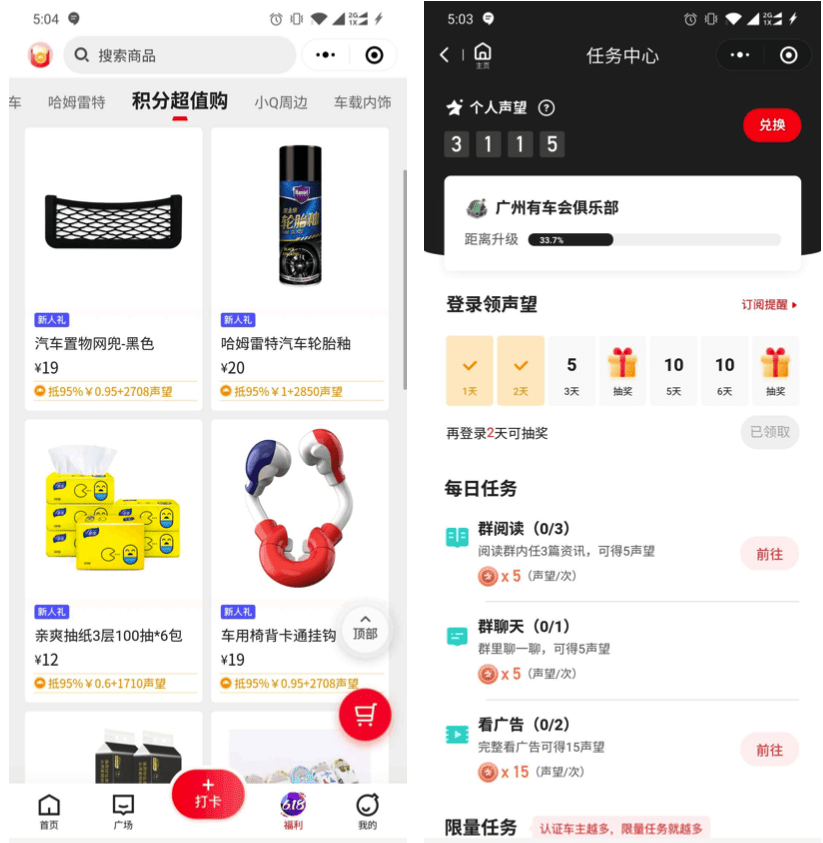The image size is (823, 843).
Task: Switch to the 哈姆雷特 tab
Action: (77, 102)
